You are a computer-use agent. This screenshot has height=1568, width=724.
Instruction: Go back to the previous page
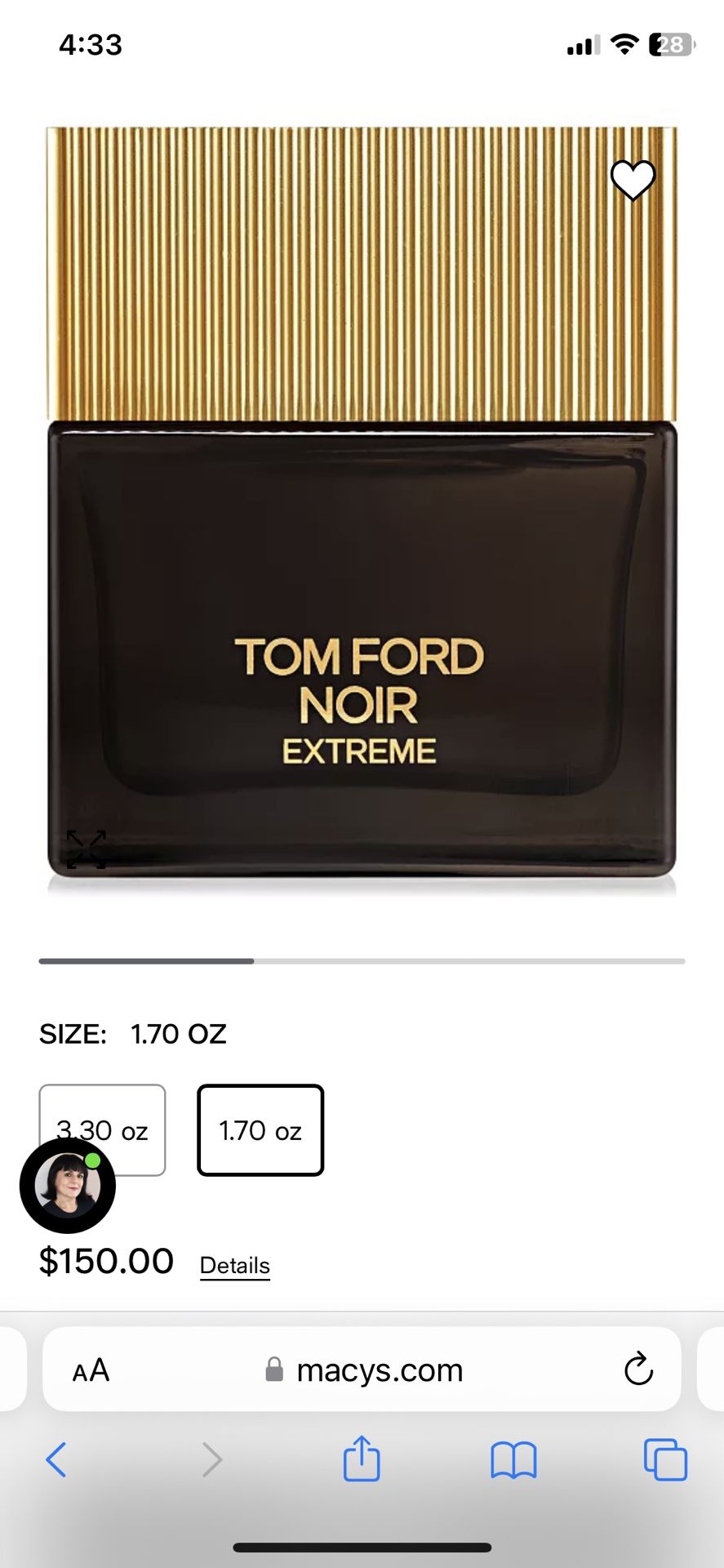[56, 1459]
